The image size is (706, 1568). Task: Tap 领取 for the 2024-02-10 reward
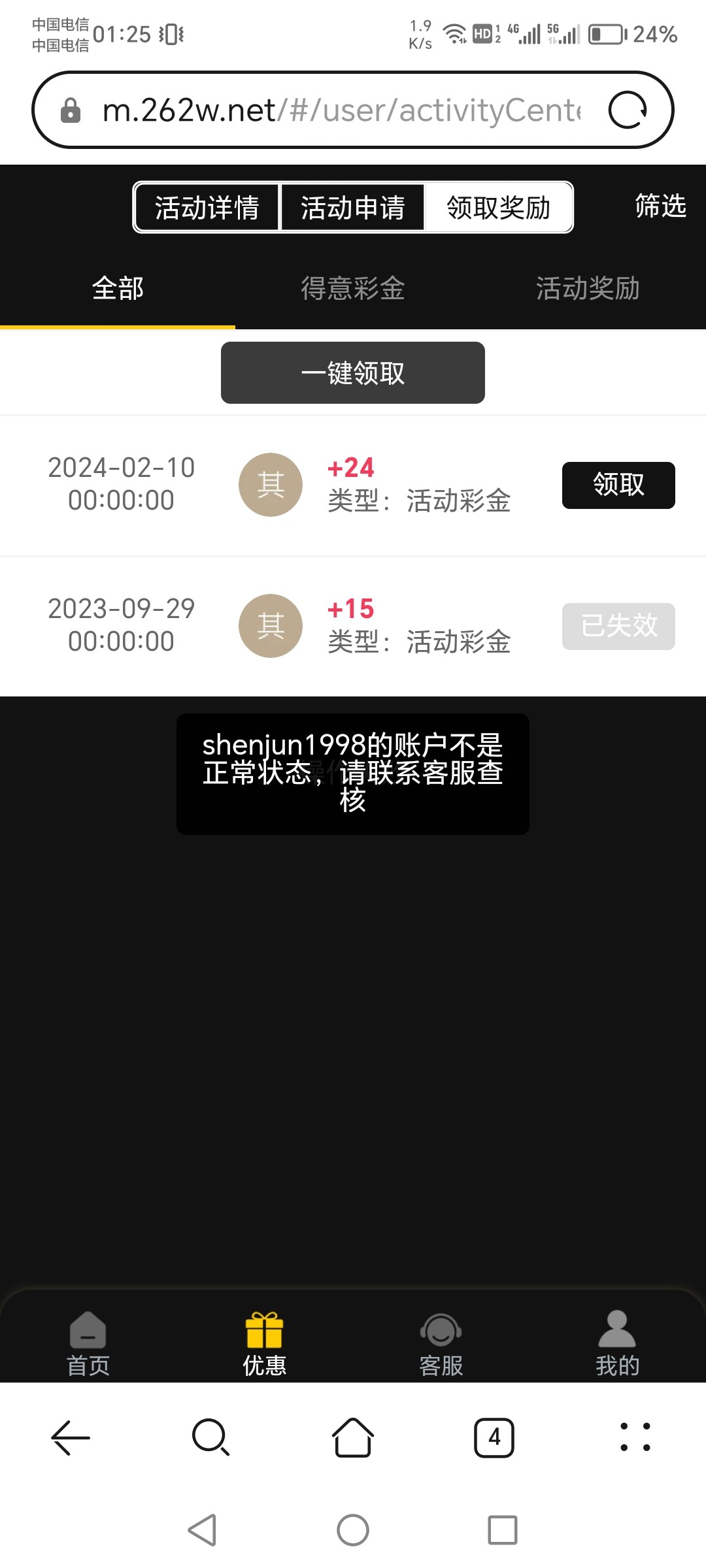[618, 485]
